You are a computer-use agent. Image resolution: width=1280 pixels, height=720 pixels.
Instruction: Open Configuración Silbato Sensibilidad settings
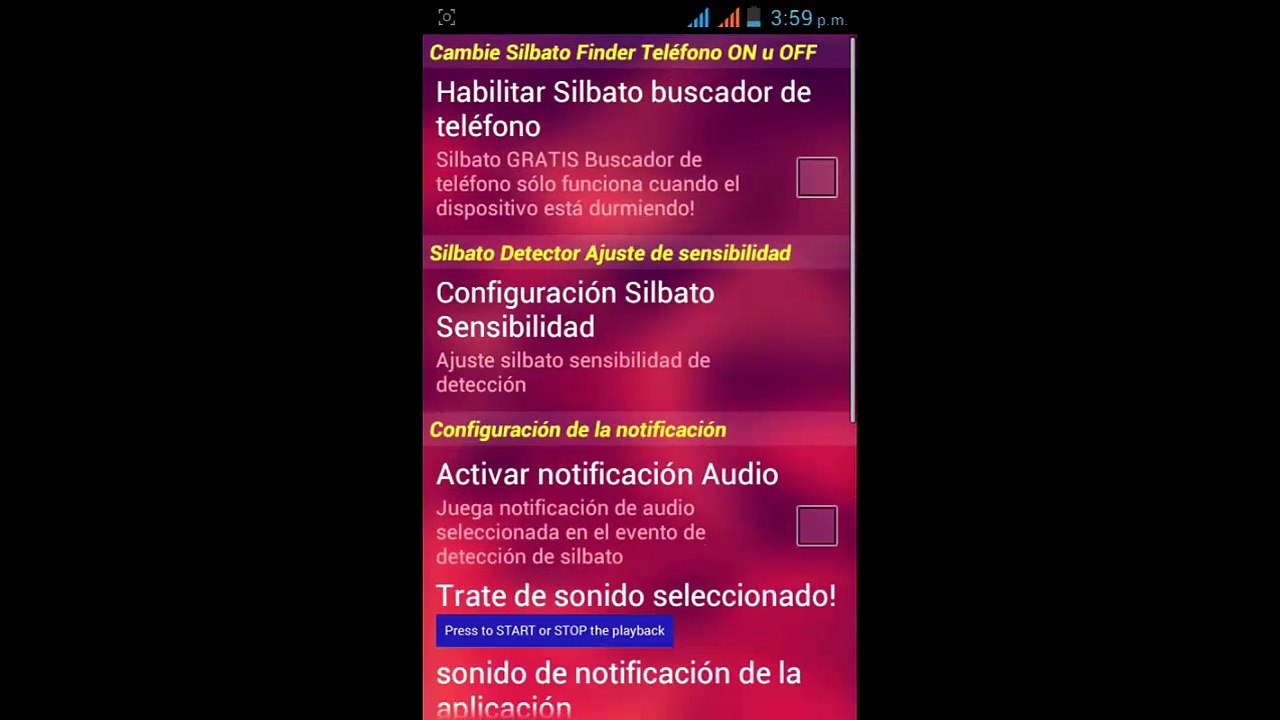[639, 339]
